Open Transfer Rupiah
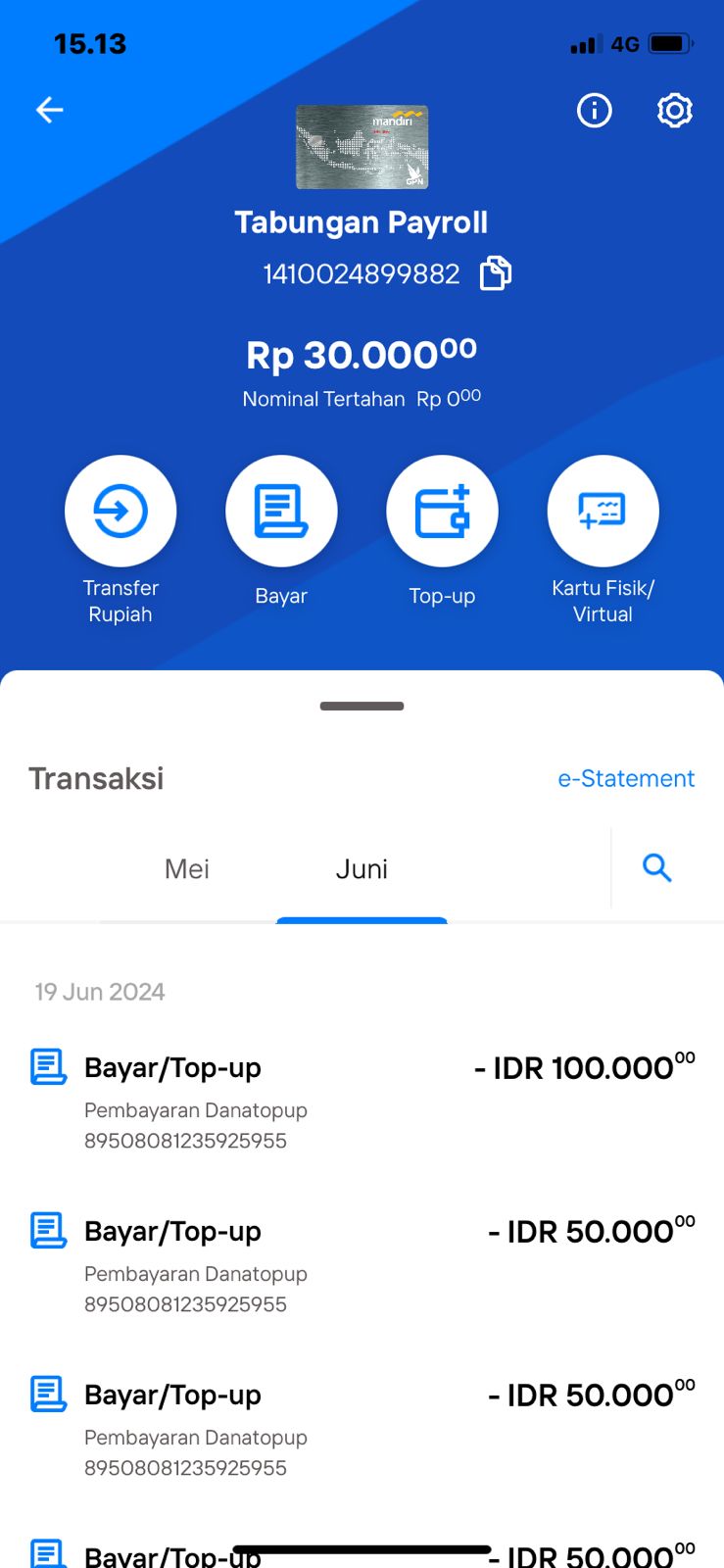724x1568 pixels. point(121,540)
